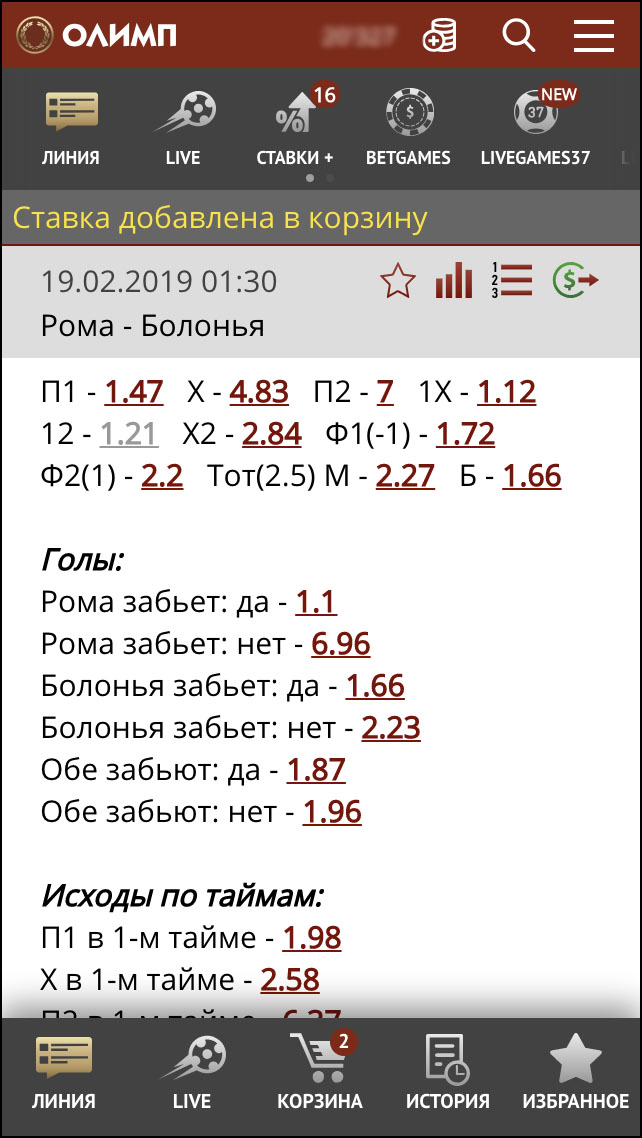This screenshot has width=642, height=1138.
Task: Bet on Рома забьет: нет 6.96
Action: point(340,644)
